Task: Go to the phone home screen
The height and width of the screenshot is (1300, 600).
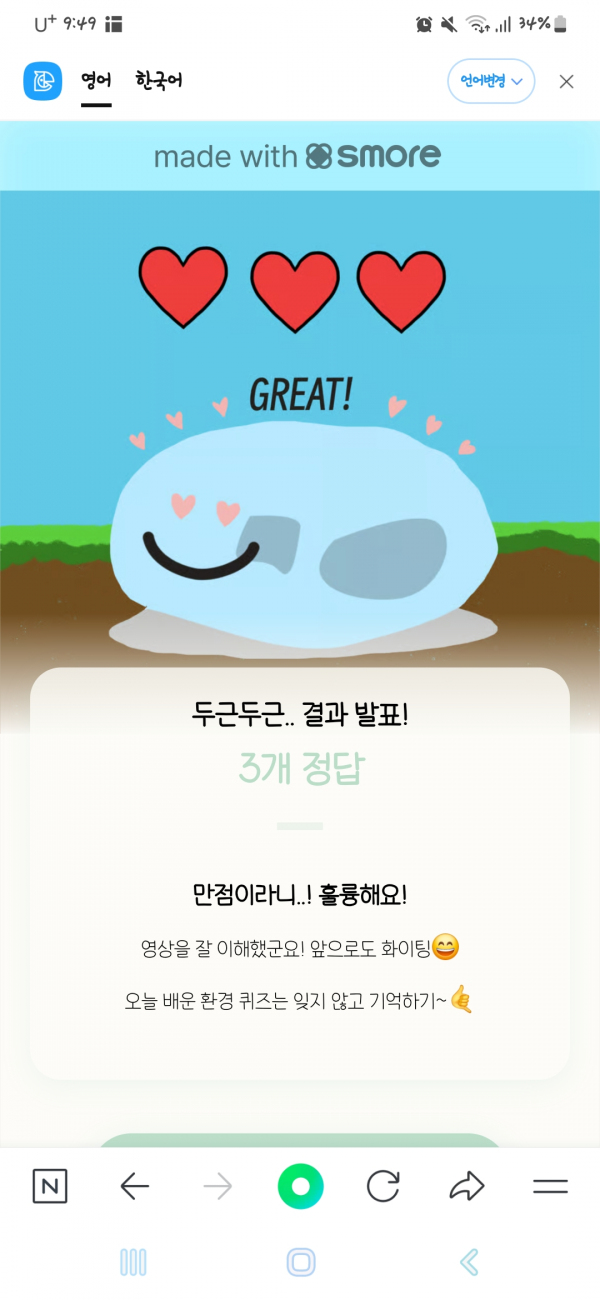Action: [x=301, y=1262]
